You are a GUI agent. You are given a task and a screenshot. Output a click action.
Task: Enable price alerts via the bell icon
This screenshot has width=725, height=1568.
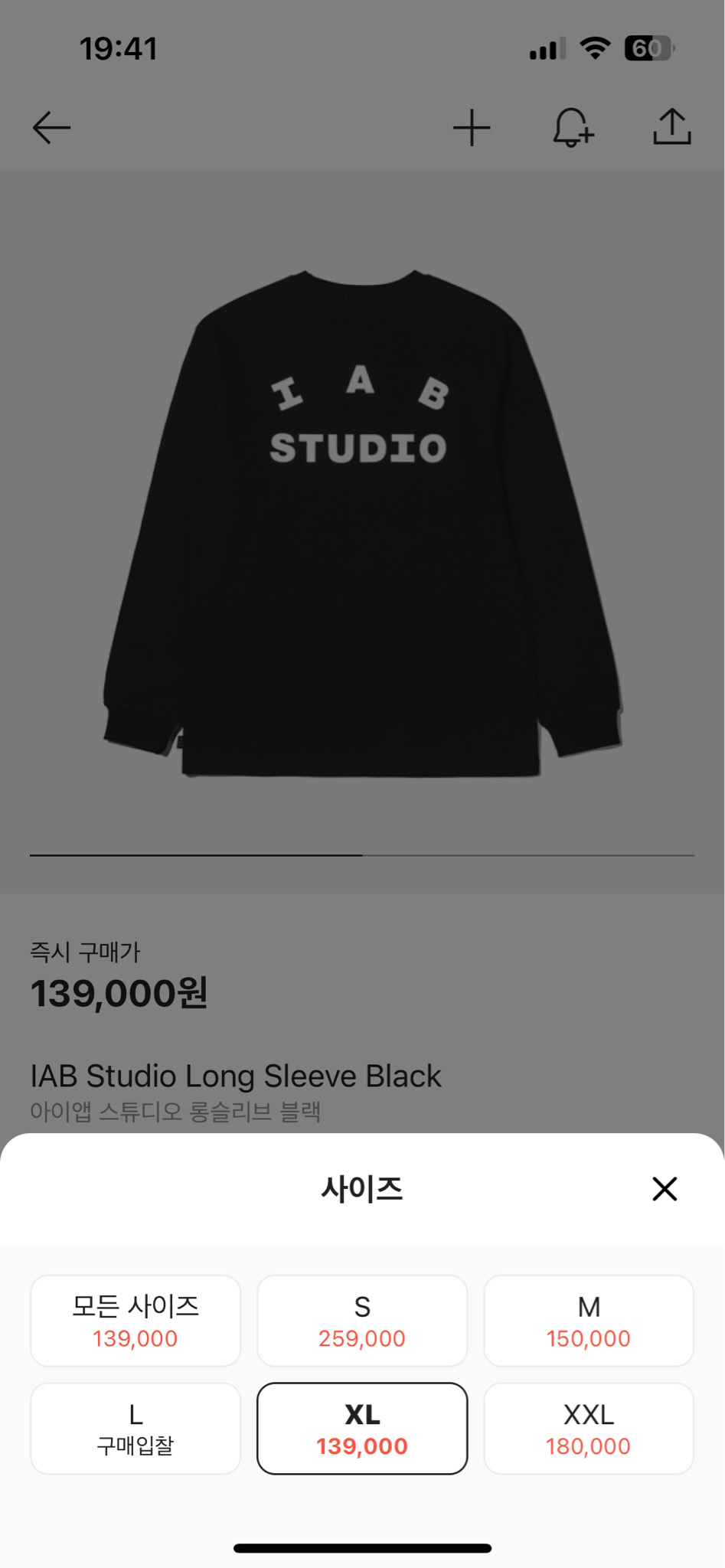point(570,127)
